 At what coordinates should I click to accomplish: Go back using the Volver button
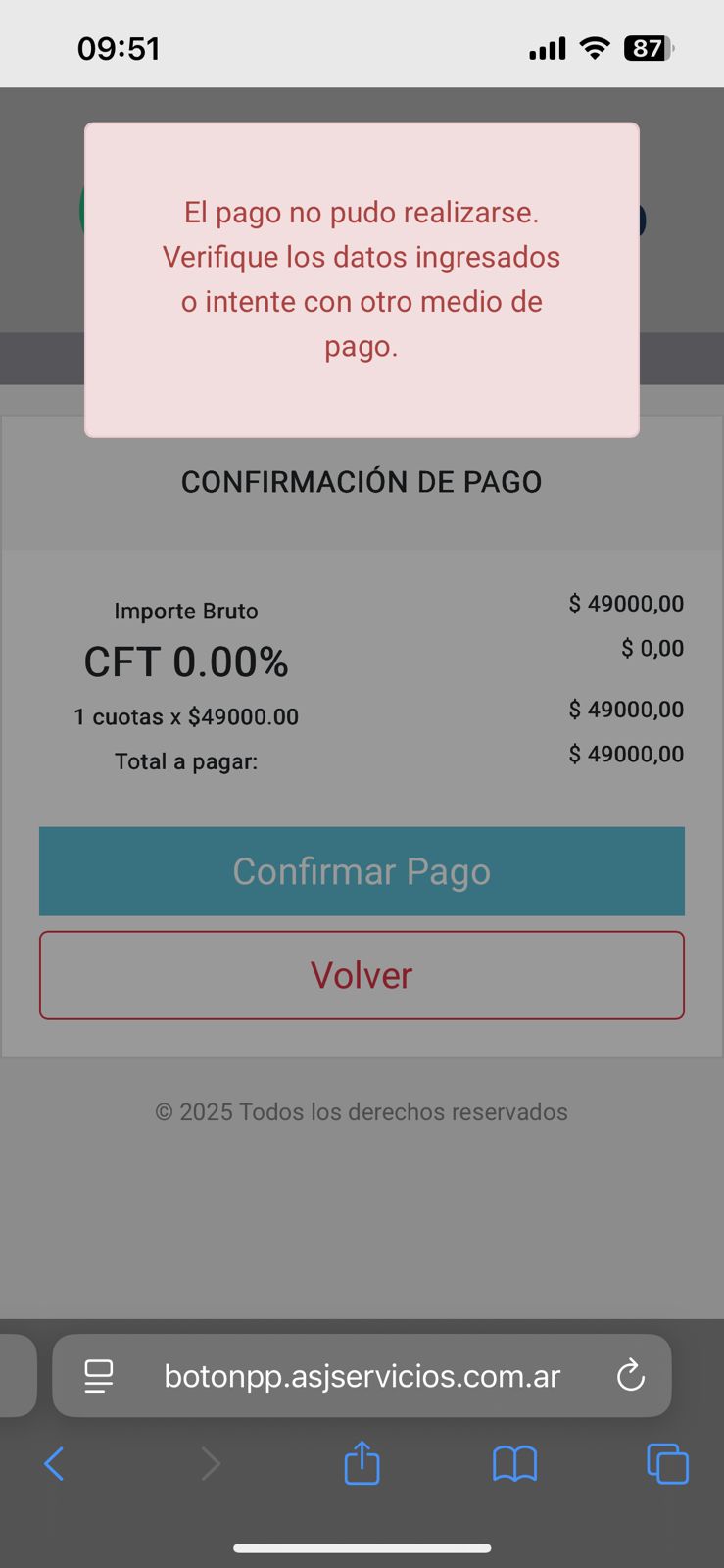click(x=362, y=975)
